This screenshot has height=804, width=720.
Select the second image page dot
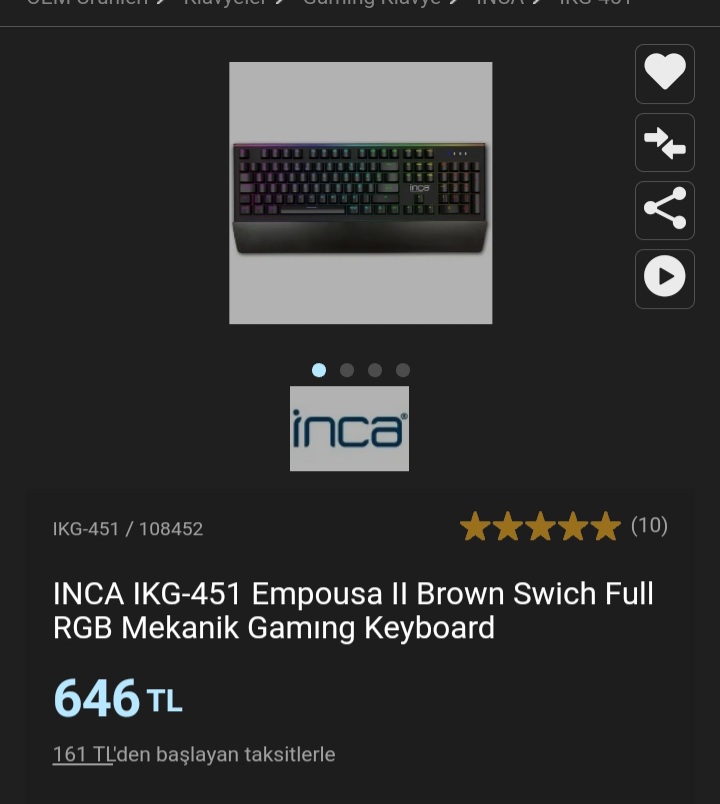[347, 370]
